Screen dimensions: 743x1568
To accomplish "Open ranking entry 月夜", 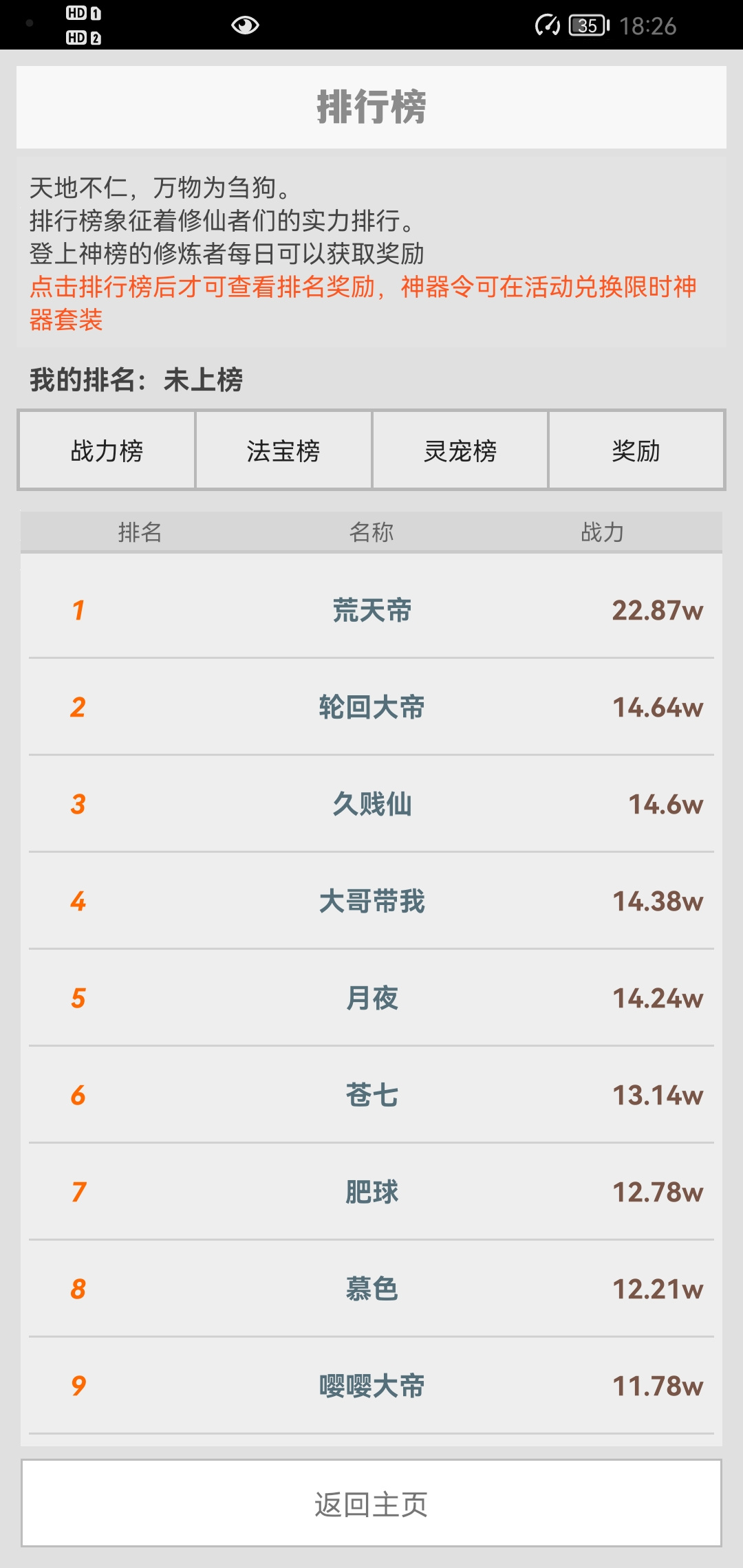I will [x=371, y=998].
